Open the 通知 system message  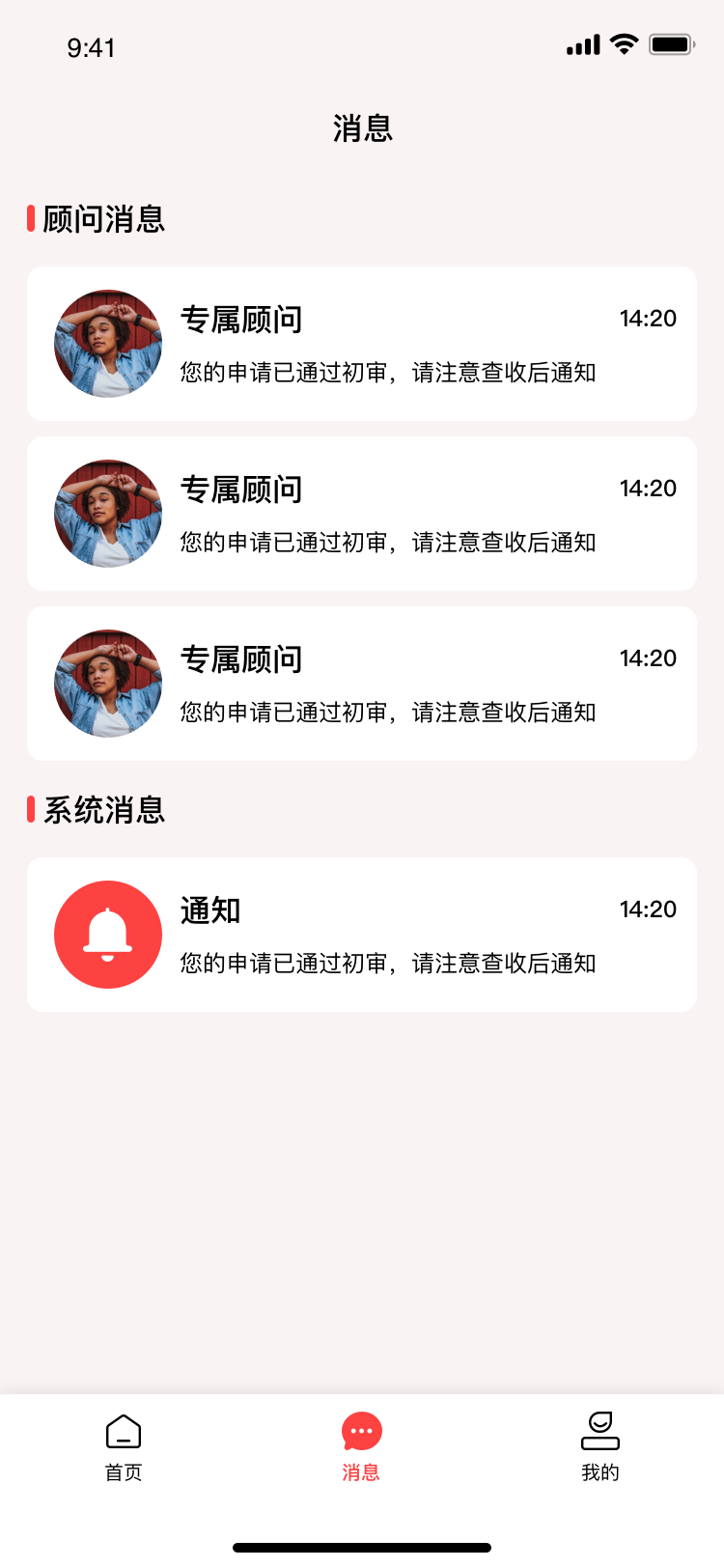point(362,935)
